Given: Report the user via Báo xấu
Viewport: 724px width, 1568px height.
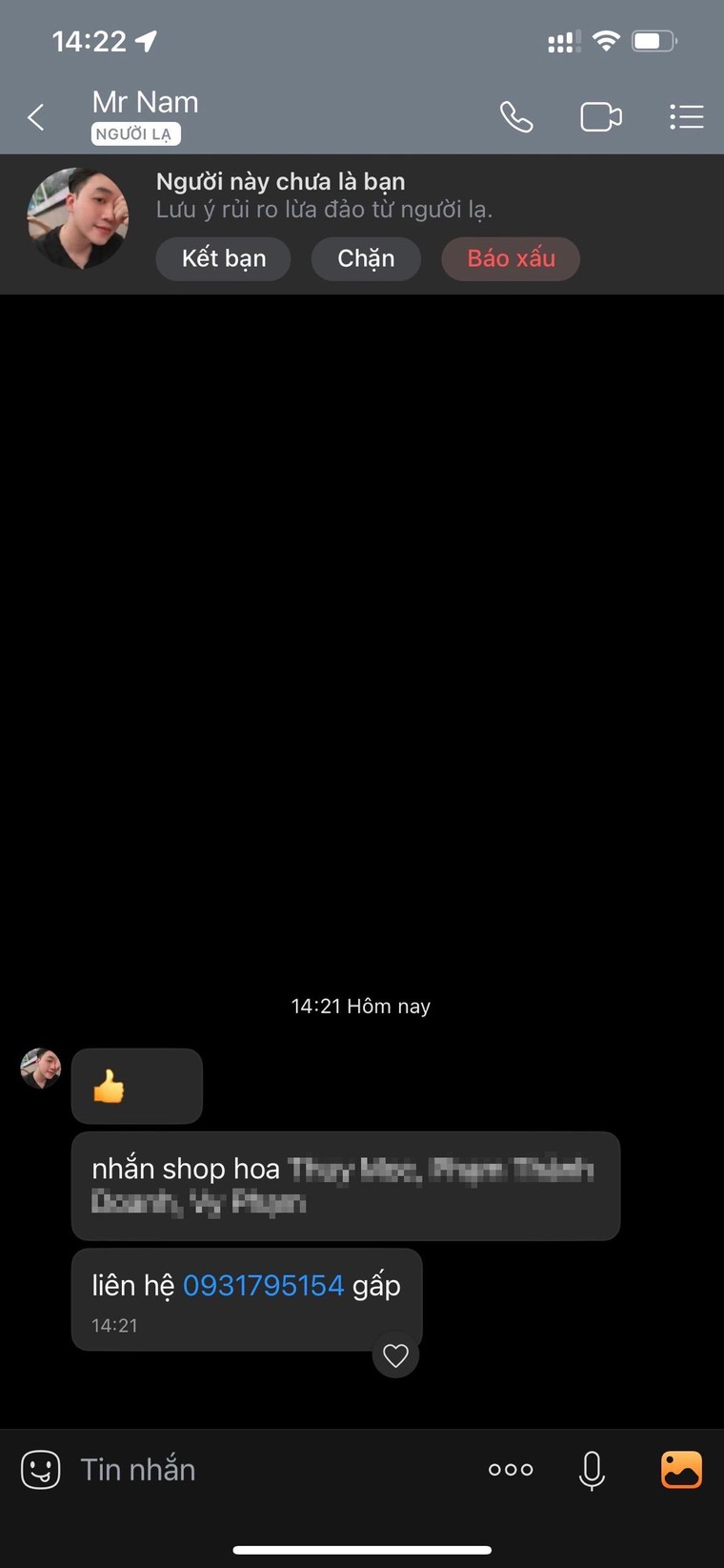Looking at the screenshot, I should pos(511,258).
